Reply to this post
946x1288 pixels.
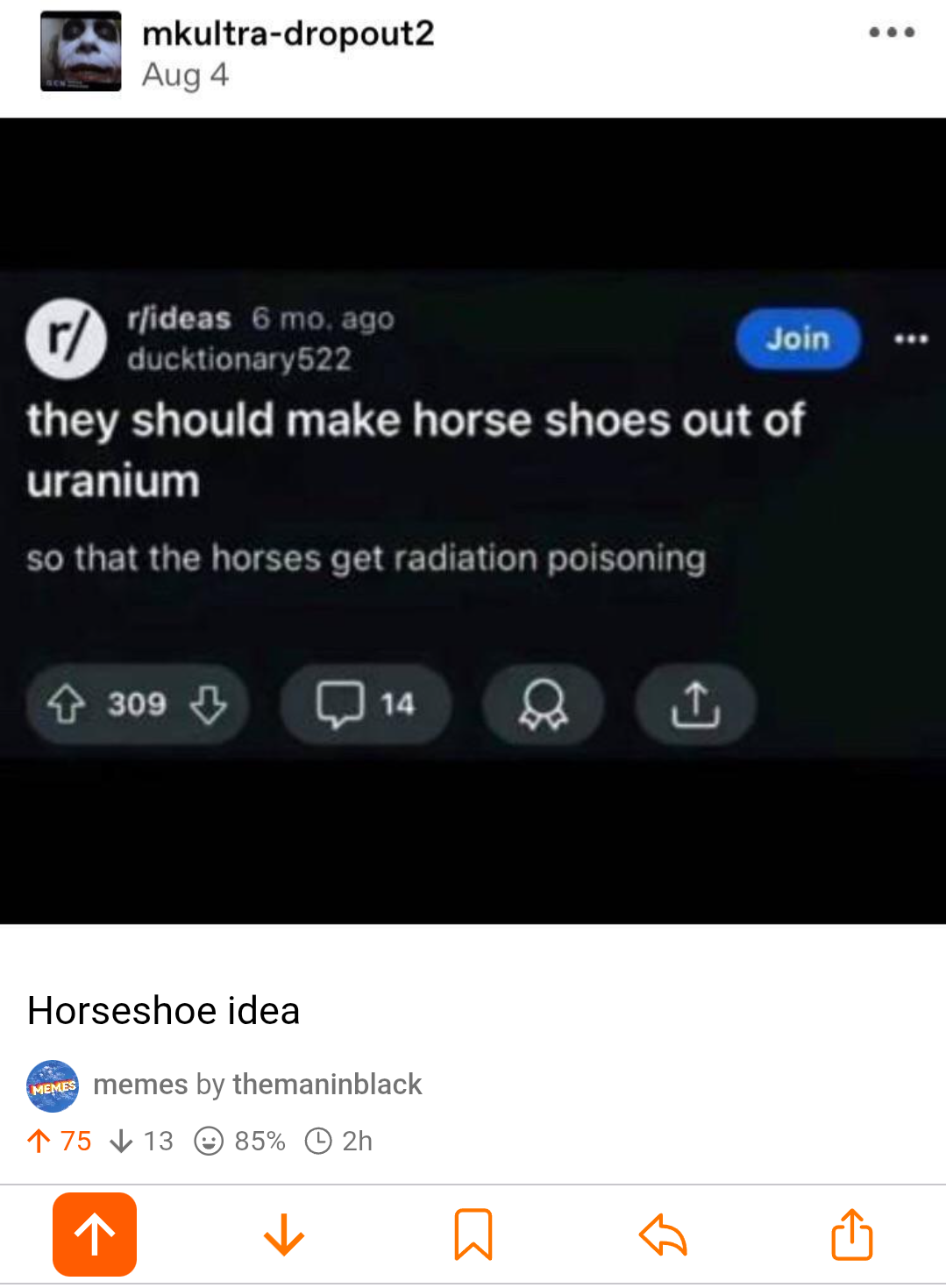pos(663,1234)
